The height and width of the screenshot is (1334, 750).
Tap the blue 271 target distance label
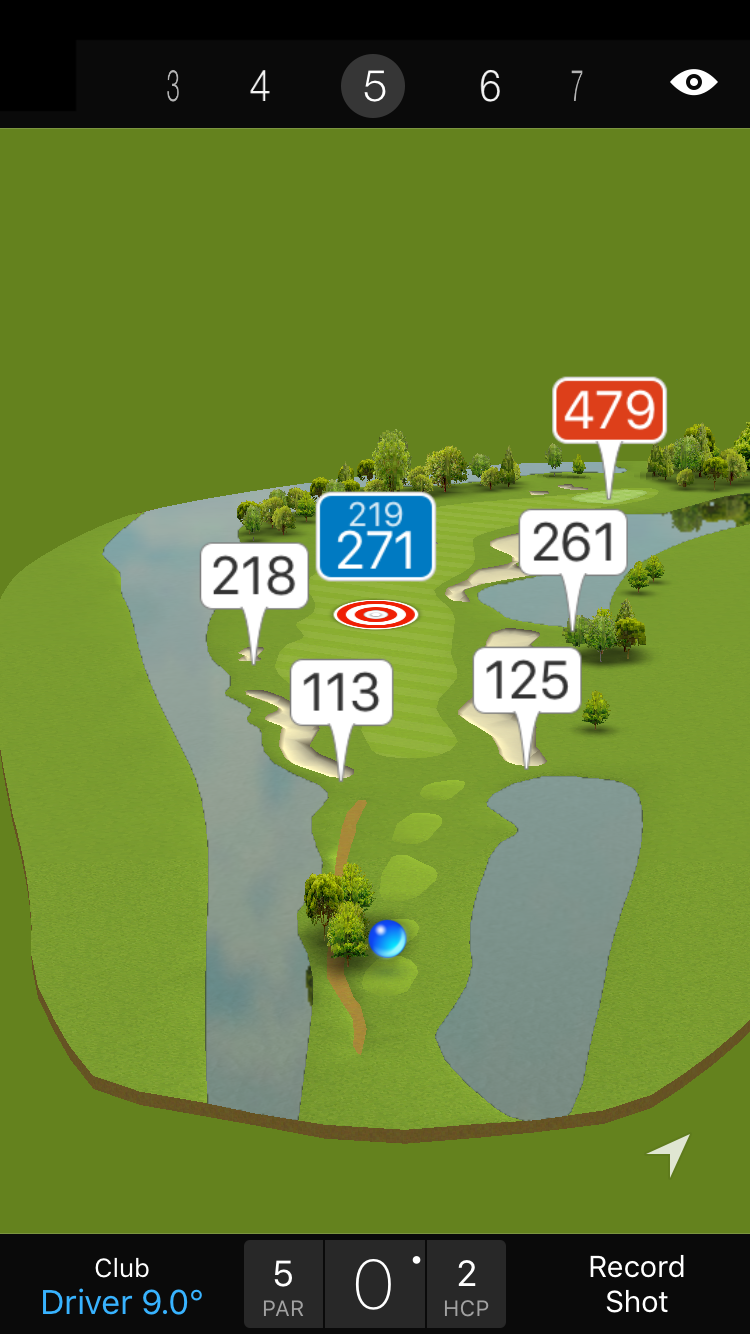tap(376, 537)
